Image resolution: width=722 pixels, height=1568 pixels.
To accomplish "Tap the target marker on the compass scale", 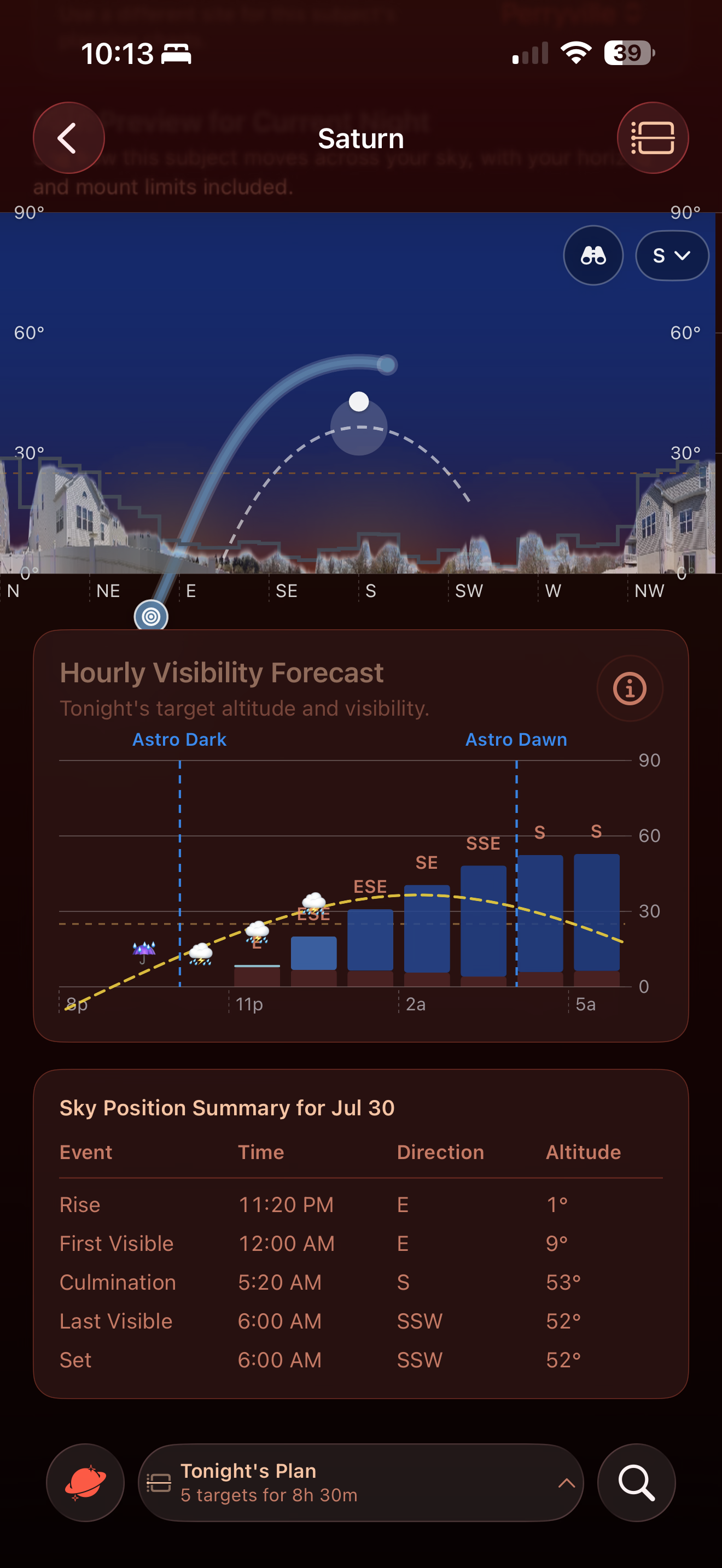I will [151, 616].
